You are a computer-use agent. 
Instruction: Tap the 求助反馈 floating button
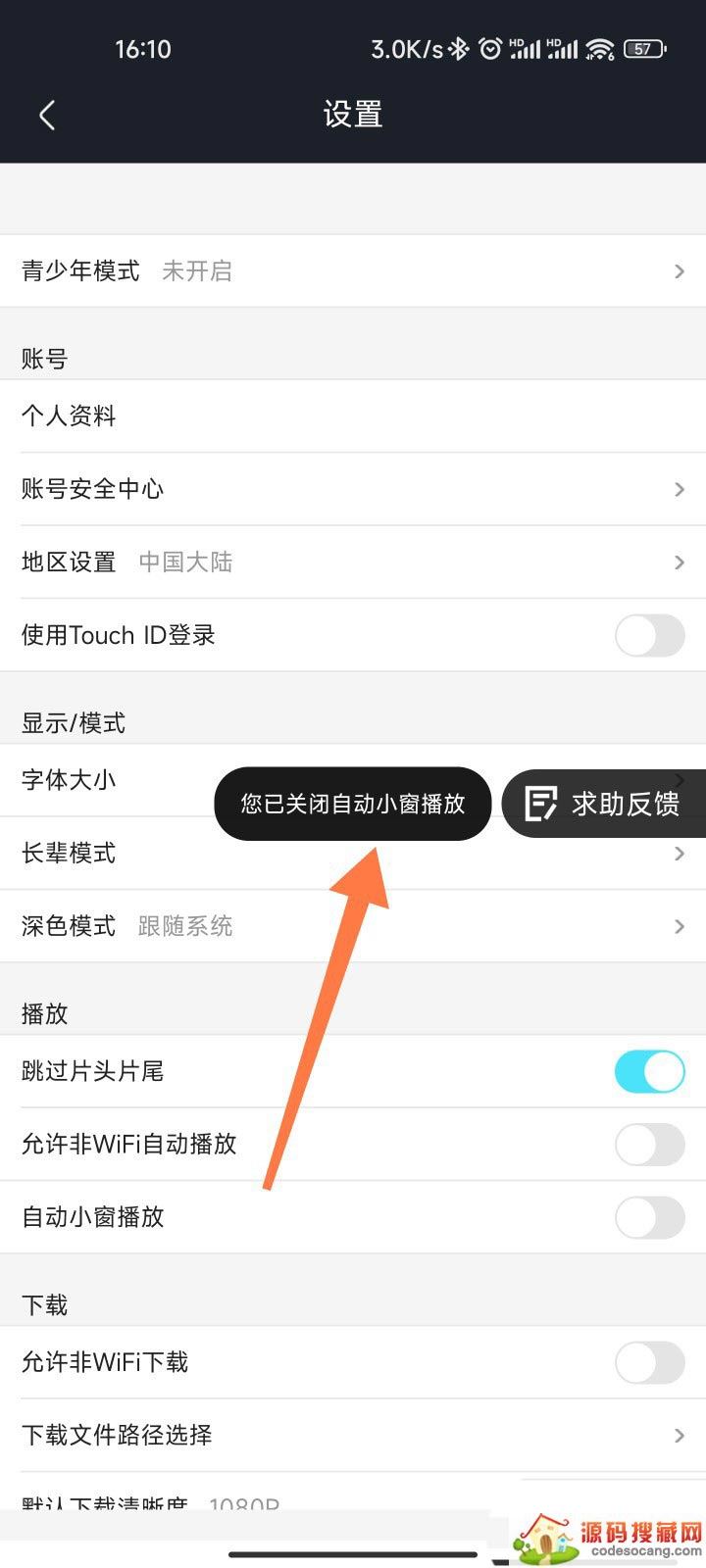[604, 804]
